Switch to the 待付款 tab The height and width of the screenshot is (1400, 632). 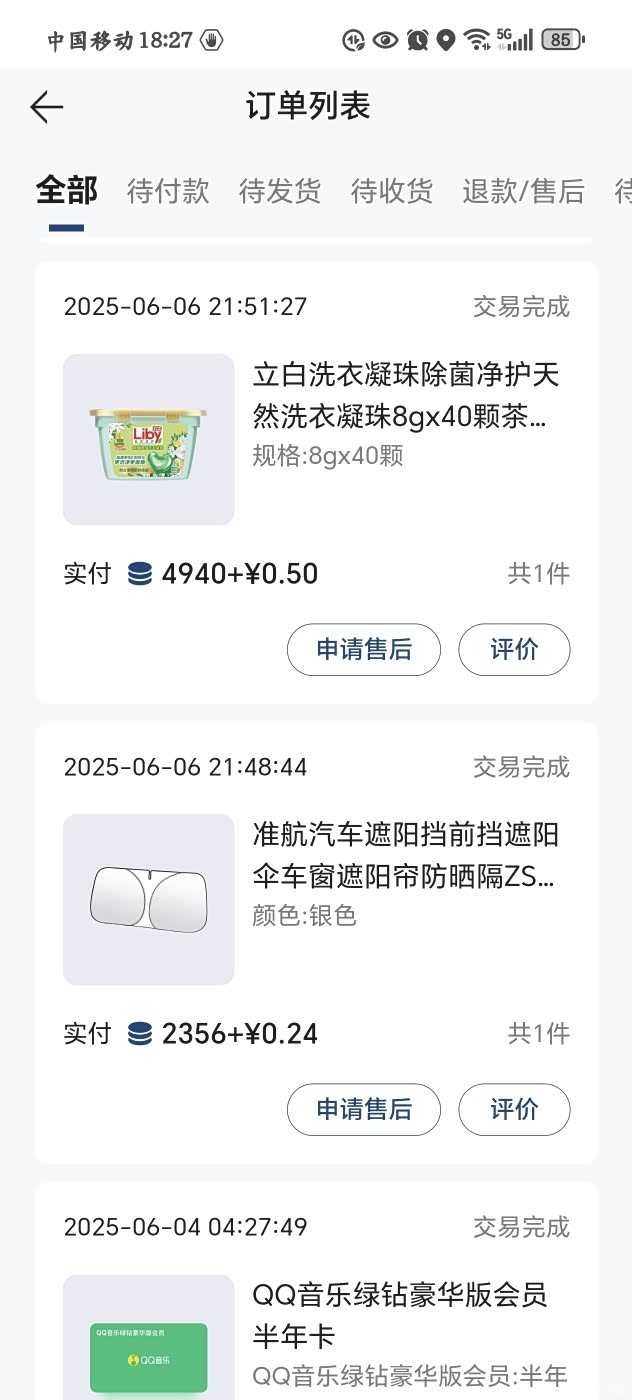click(168, 190)
